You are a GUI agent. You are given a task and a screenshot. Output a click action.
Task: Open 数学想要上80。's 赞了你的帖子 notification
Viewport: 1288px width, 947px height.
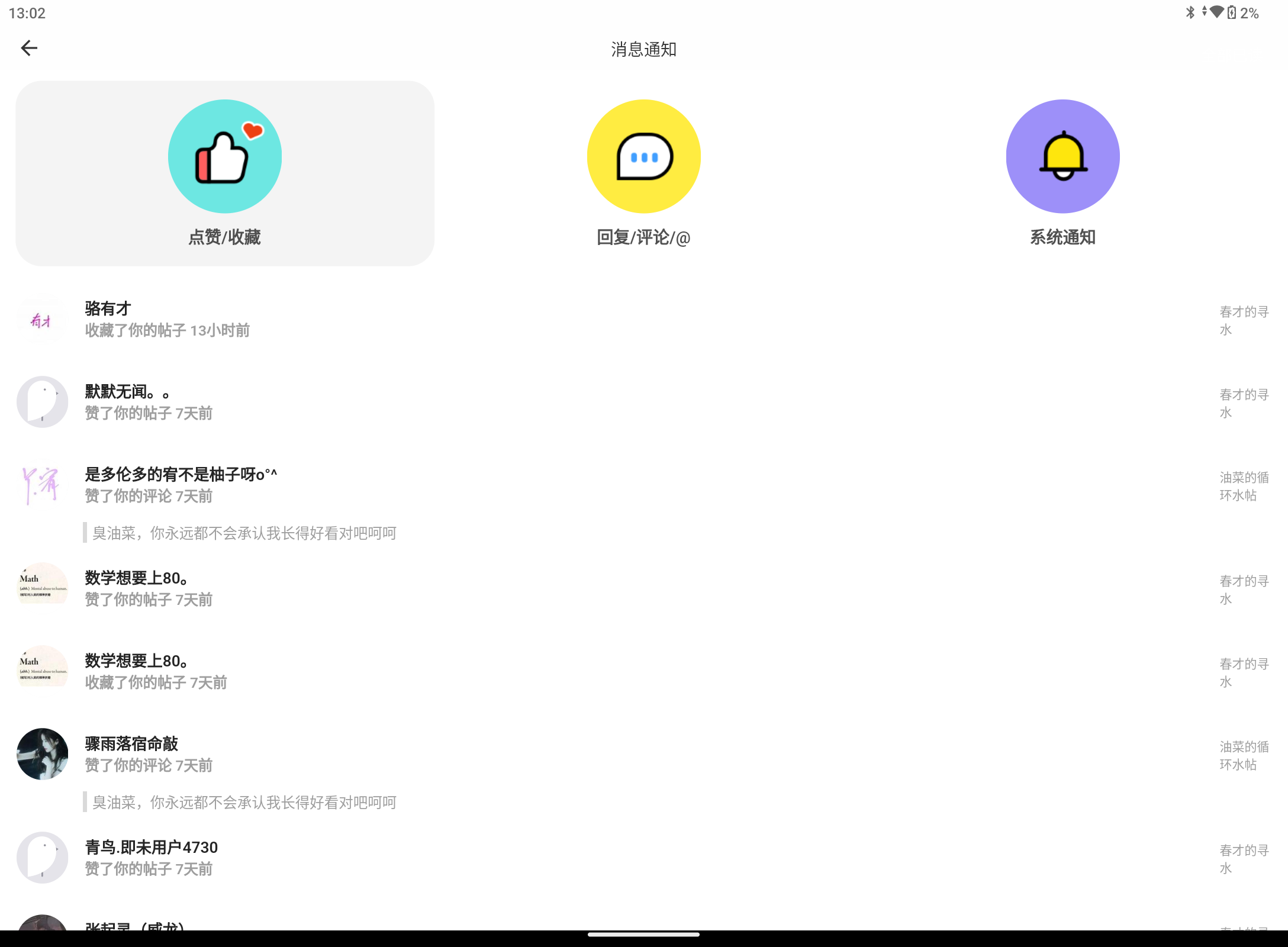[592, 589]
